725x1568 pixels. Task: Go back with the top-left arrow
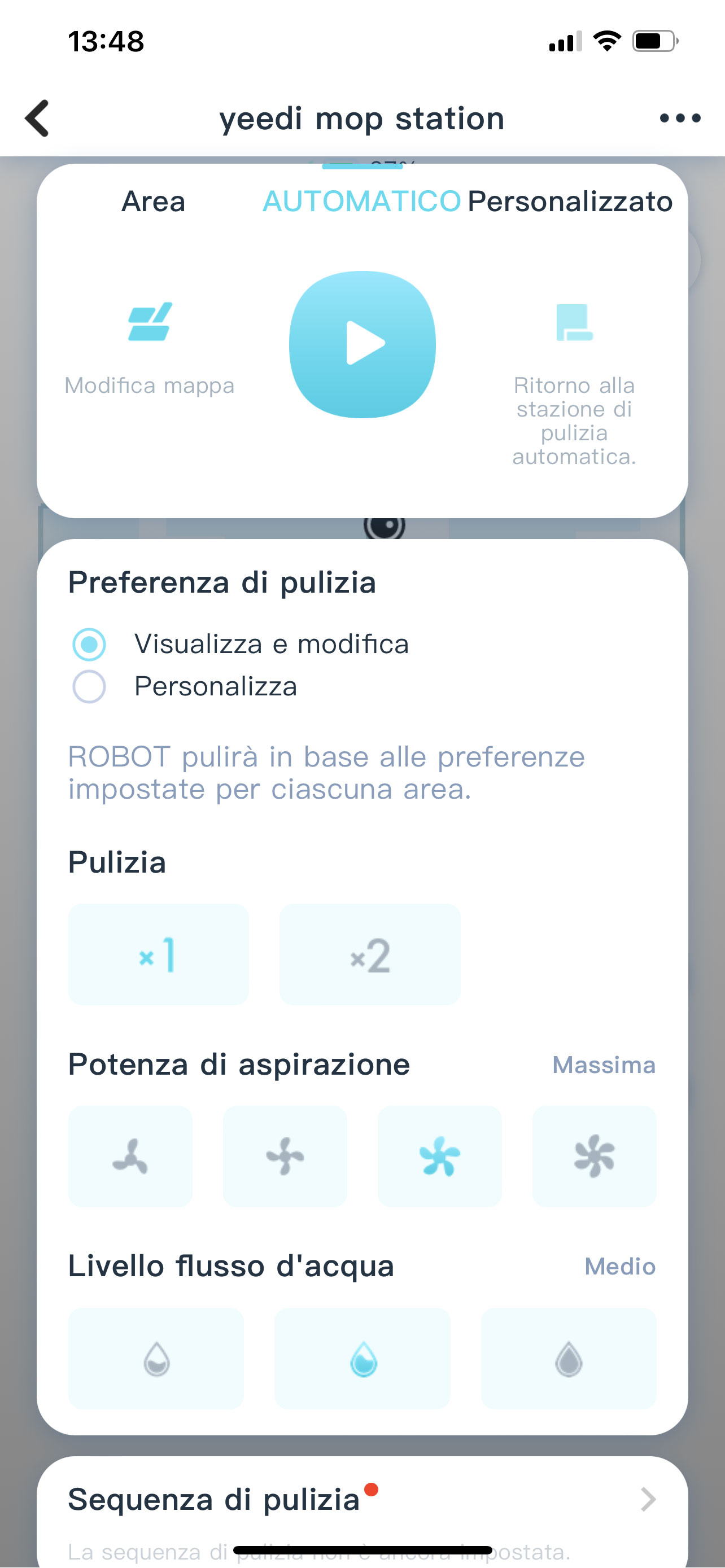click(38, 118)
